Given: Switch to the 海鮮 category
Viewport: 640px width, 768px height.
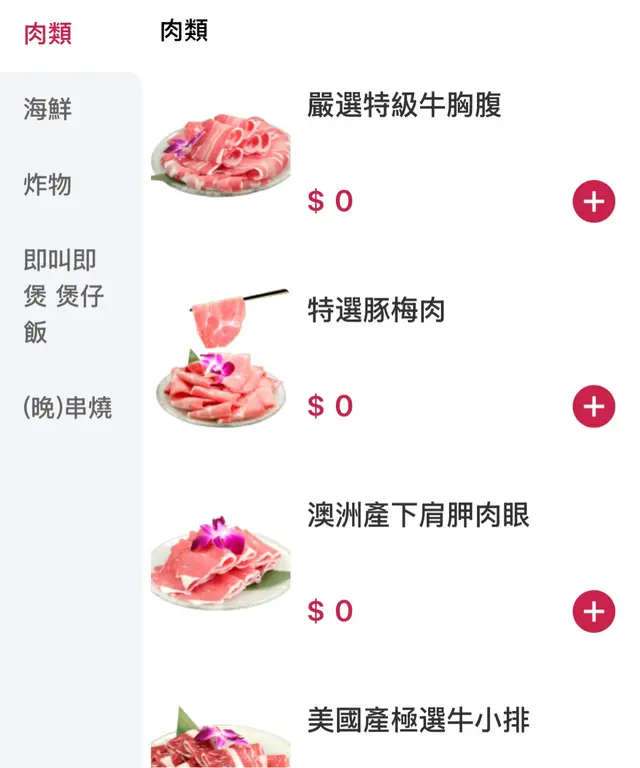Looking at the screenshot, I should click(48, 108).
